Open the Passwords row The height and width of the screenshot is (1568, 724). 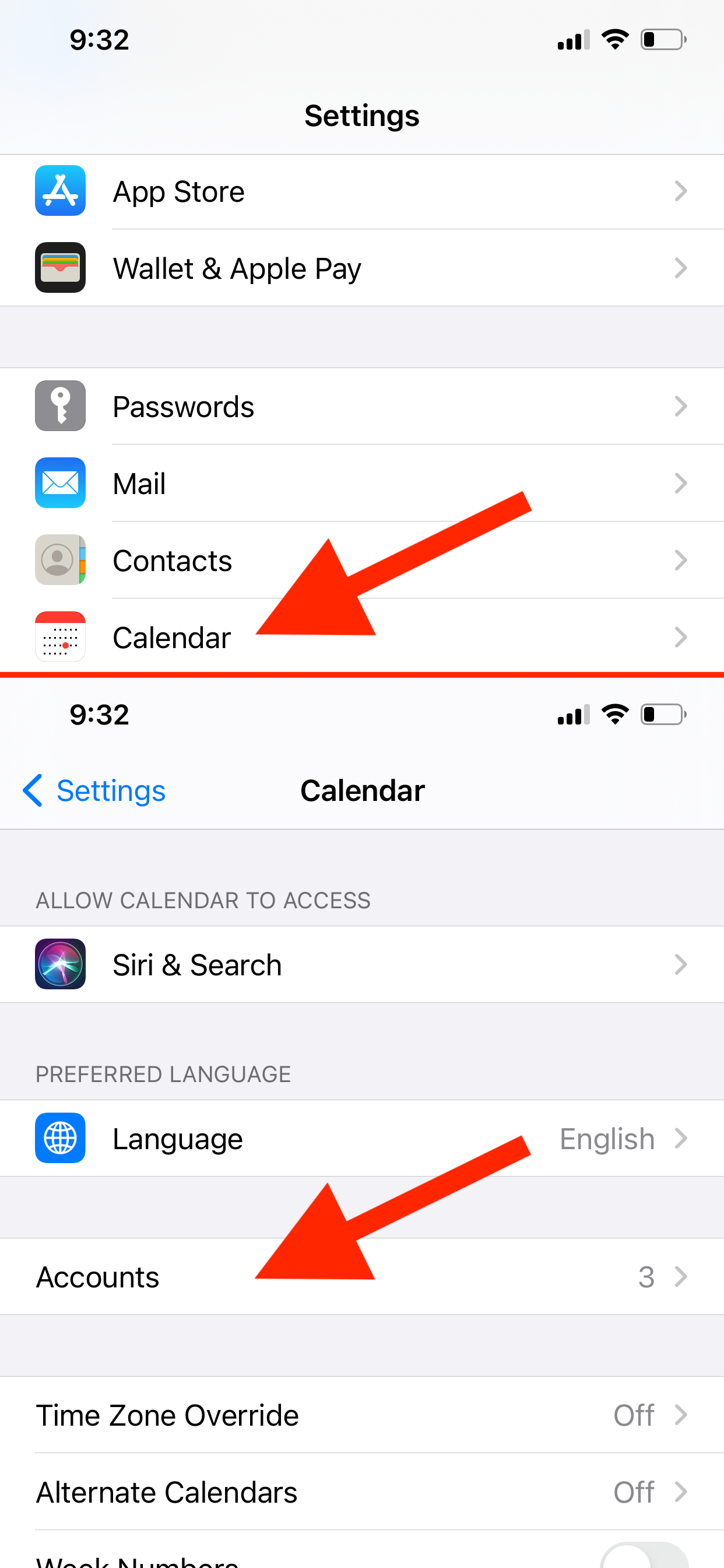361,407
